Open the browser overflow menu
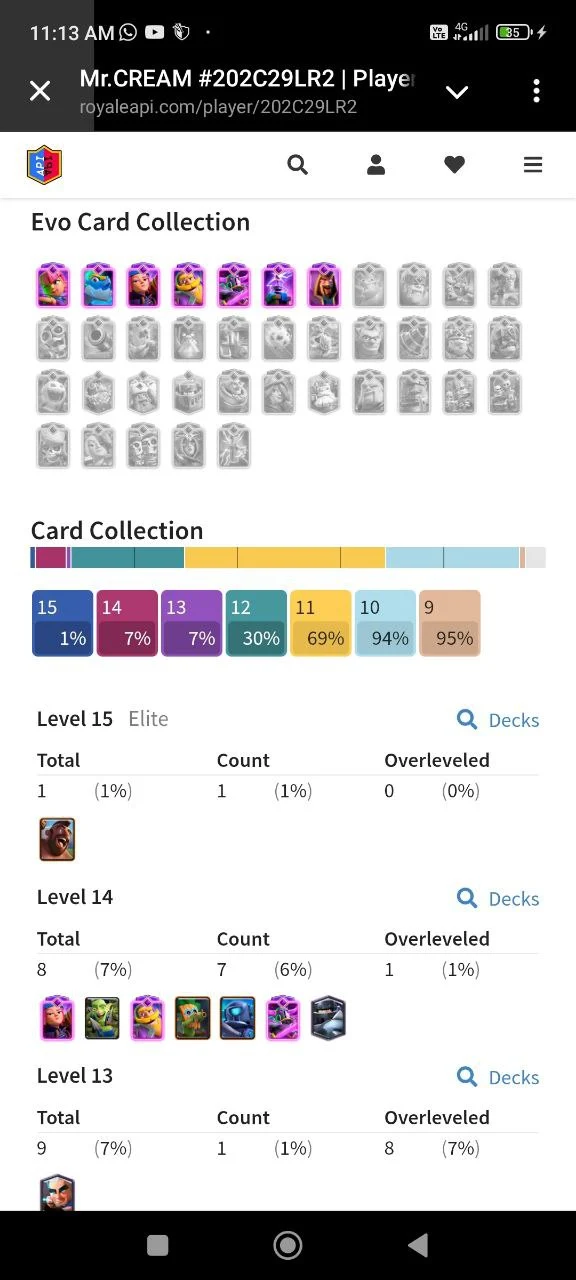576x1280 pixels. 537,91
